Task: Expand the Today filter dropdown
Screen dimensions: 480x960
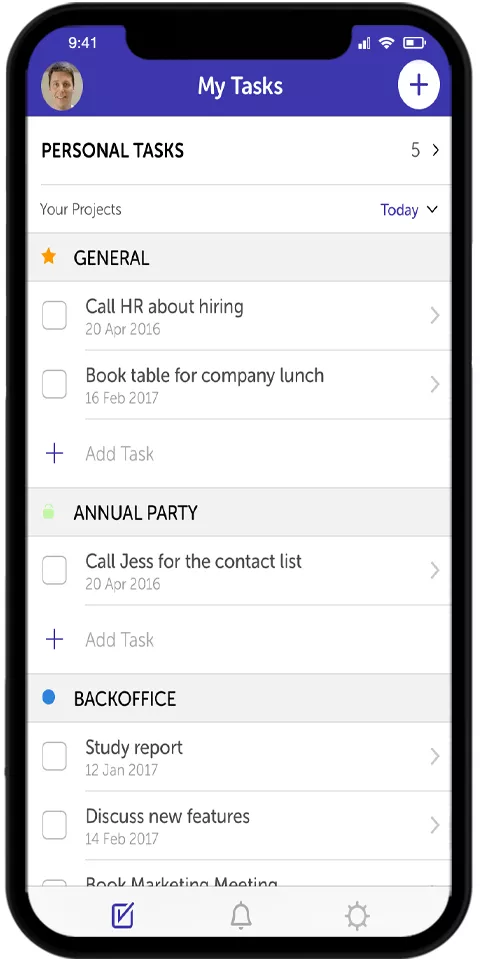Action: point(409,210)
